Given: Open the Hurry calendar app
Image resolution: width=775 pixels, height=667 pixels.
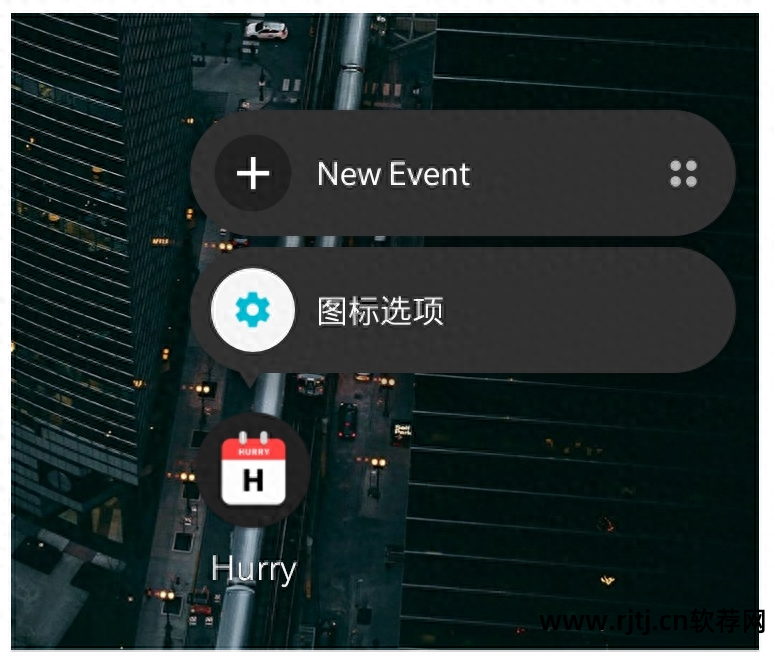Looking at the screenshot, I should pyautogui.click(x=253, y=470).
